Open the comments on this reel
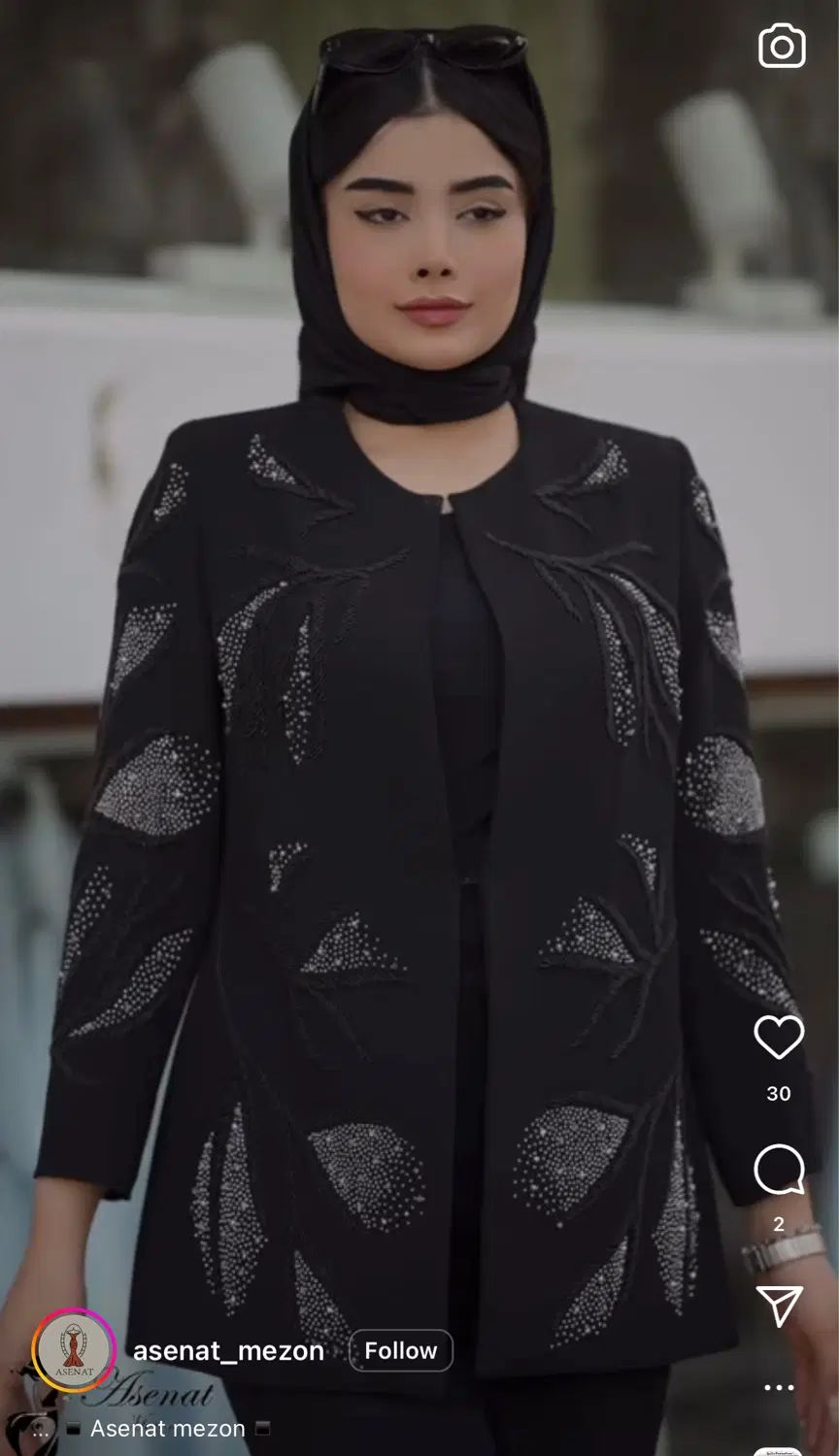 [779, 1170]
